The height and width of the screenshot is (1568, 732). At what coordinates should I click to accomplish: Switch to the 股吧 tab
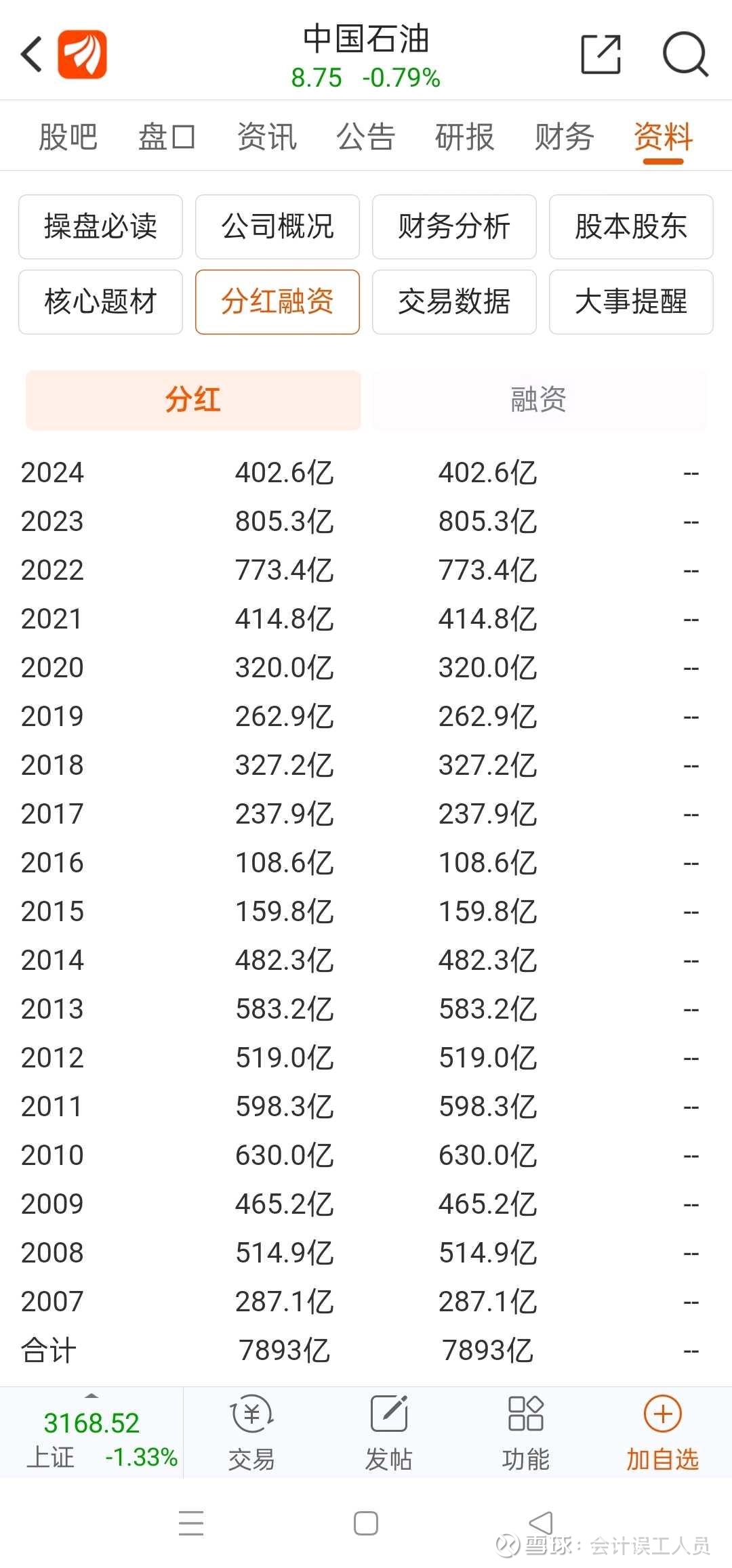pos(68,137)
